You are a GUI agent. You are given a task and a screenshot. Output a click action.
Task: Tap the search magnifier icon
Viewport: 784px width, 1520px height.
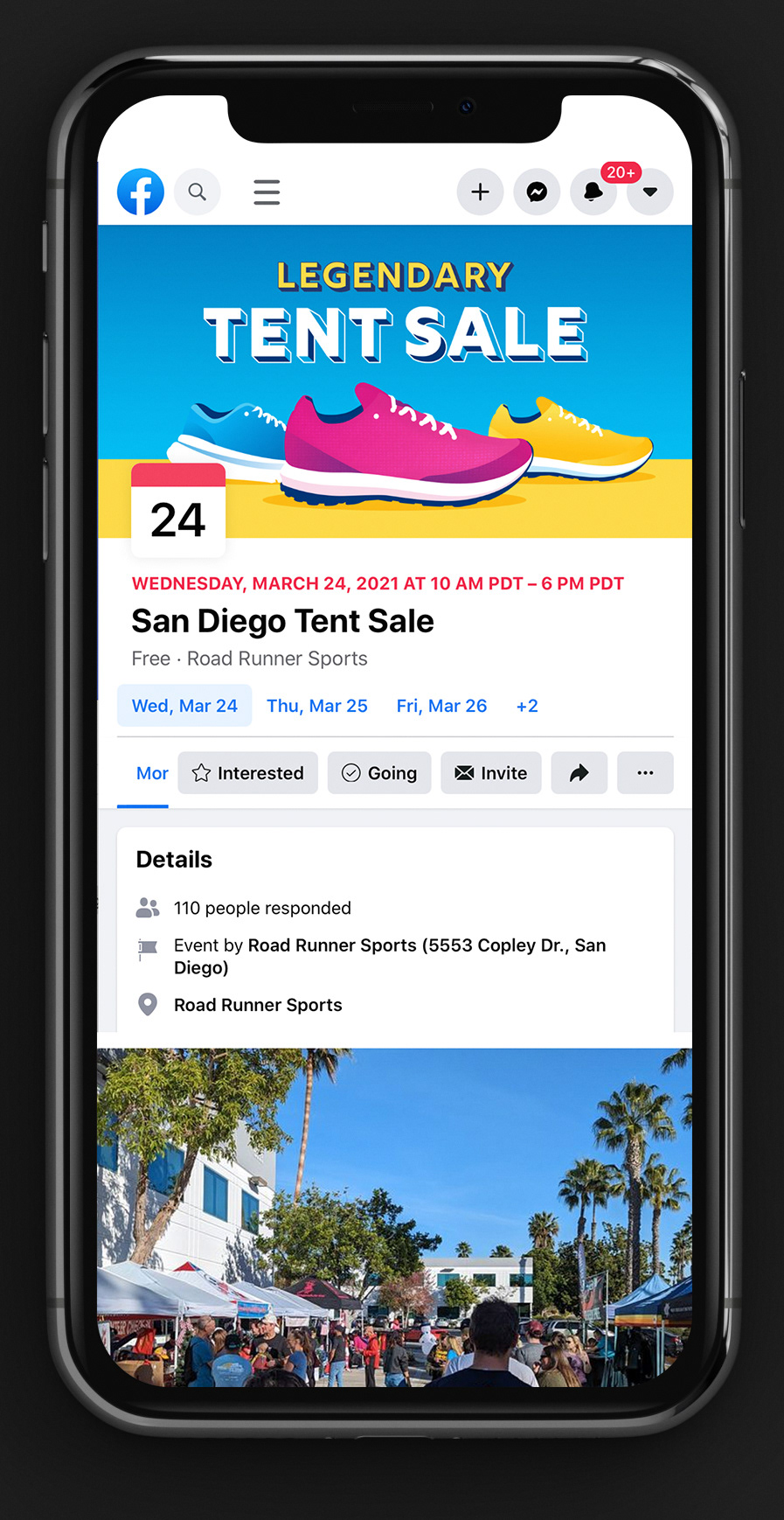[x=198, y=192]
